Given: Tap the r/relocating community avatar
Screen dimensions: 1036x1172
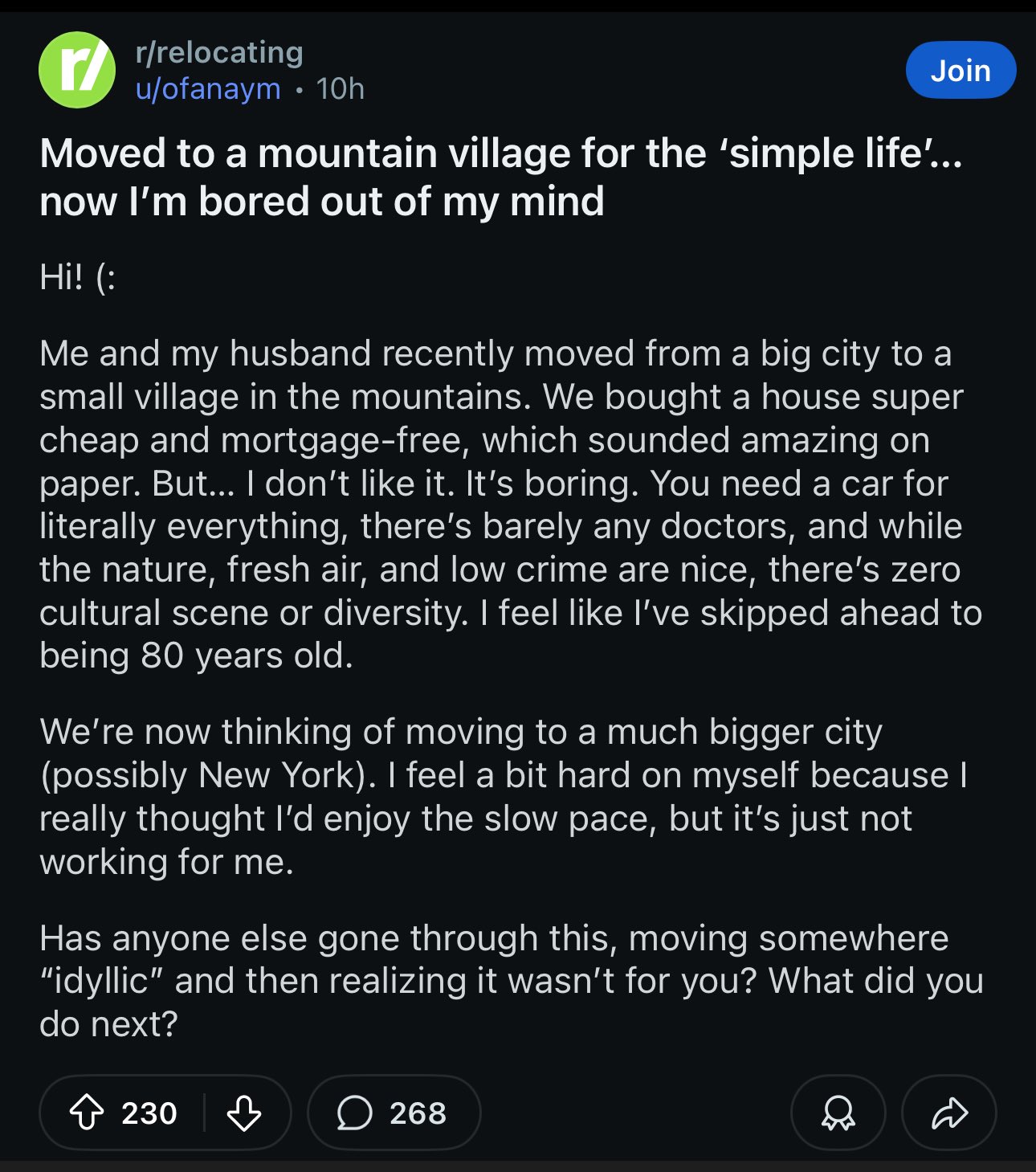Looking at the screenshot, I should pos(77,70).
